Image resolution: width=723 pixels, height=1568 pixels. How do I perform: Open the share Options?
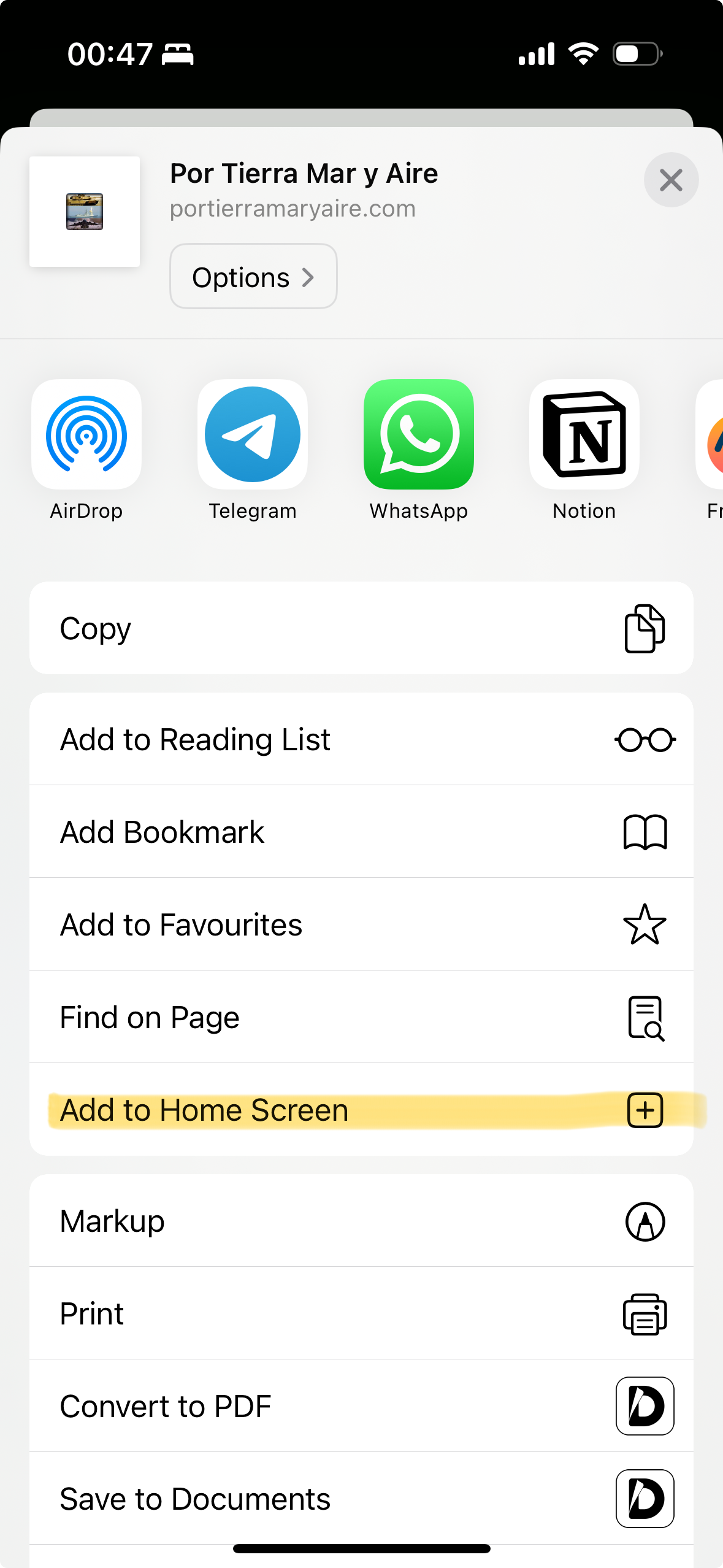click(x=253, y=277)
